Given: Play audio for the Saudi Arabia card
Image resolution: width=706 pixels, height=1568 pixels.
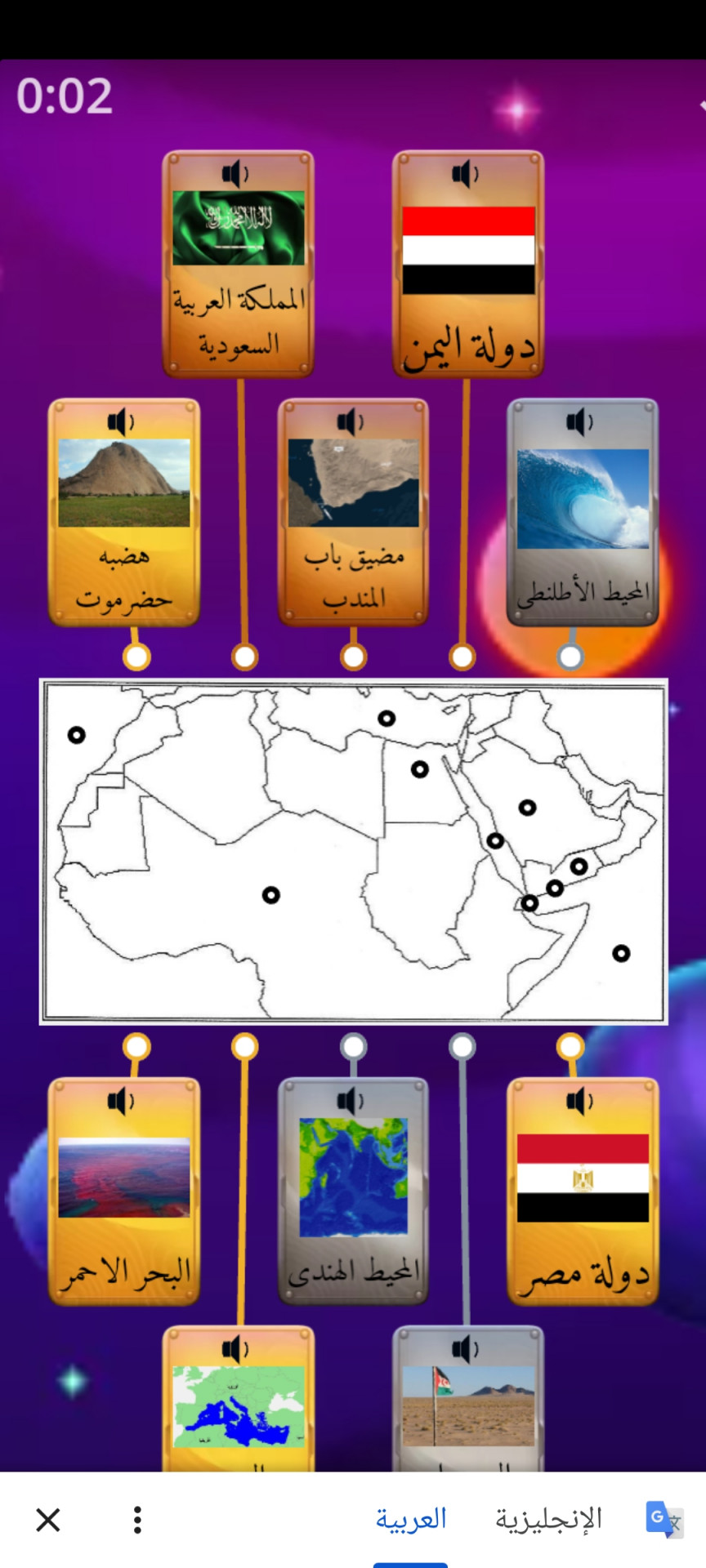Looking at the screenshot, I should tap(235, 174).
